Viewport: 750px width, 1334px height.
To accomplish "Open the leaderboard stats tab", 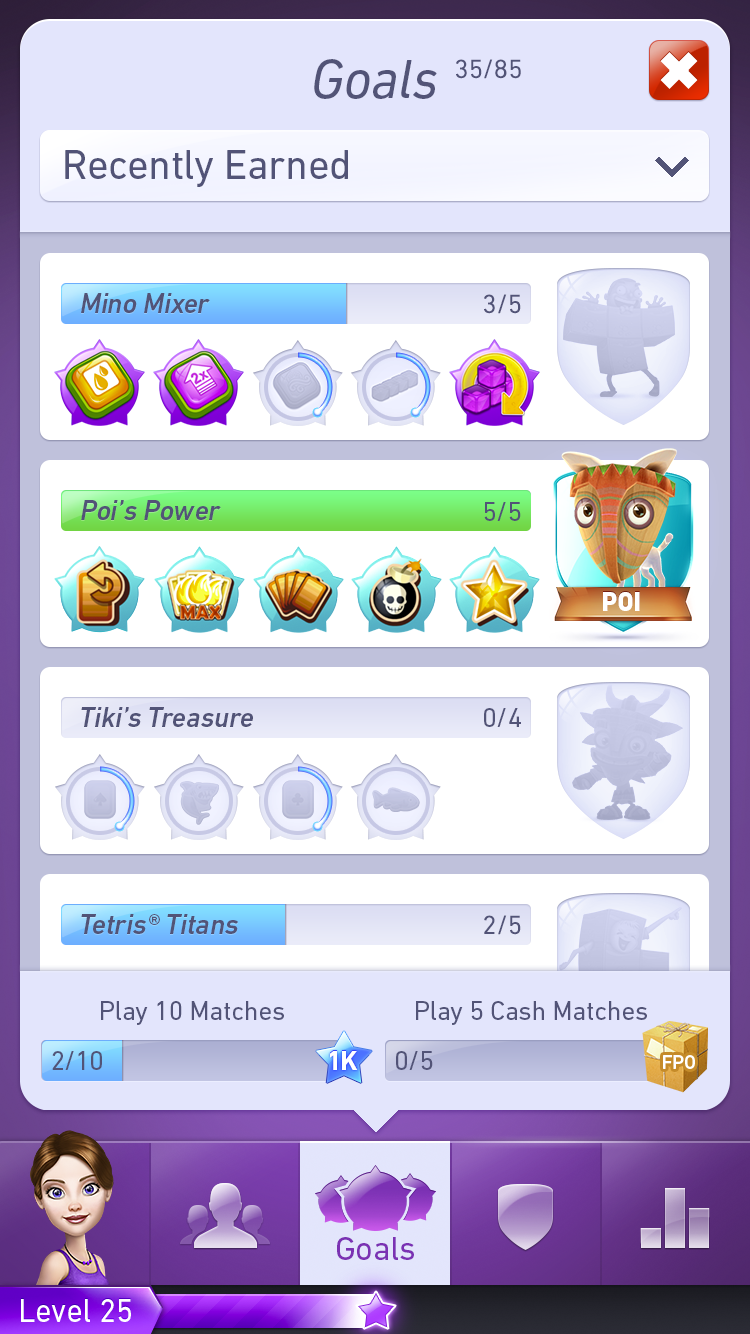I will click(x=675, y=1214).
